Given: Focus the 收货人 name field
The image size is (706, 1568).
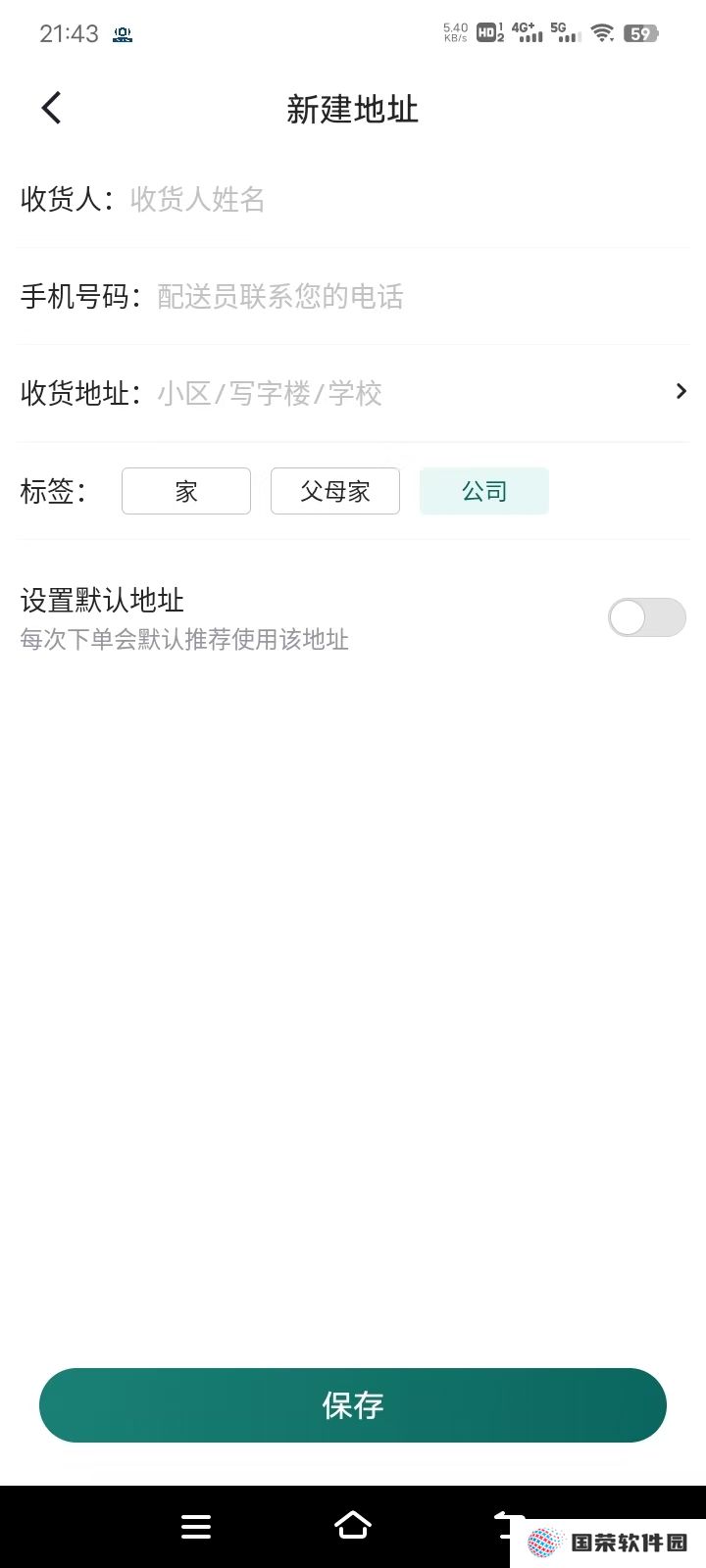Looking at the screenshot, I should tap(392, 200).
